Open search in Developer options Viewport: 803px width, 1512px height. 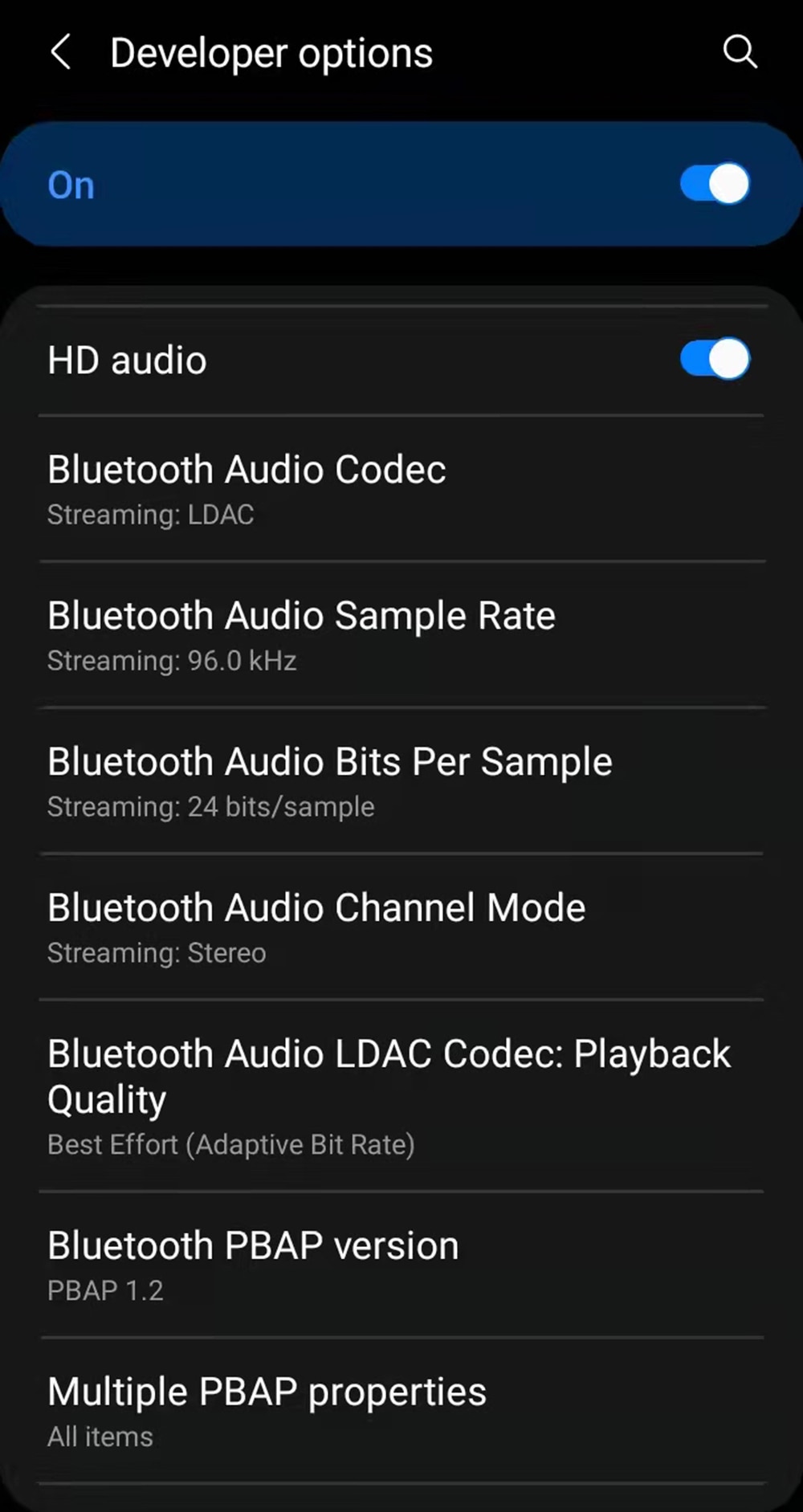click(x=740, y=53)
